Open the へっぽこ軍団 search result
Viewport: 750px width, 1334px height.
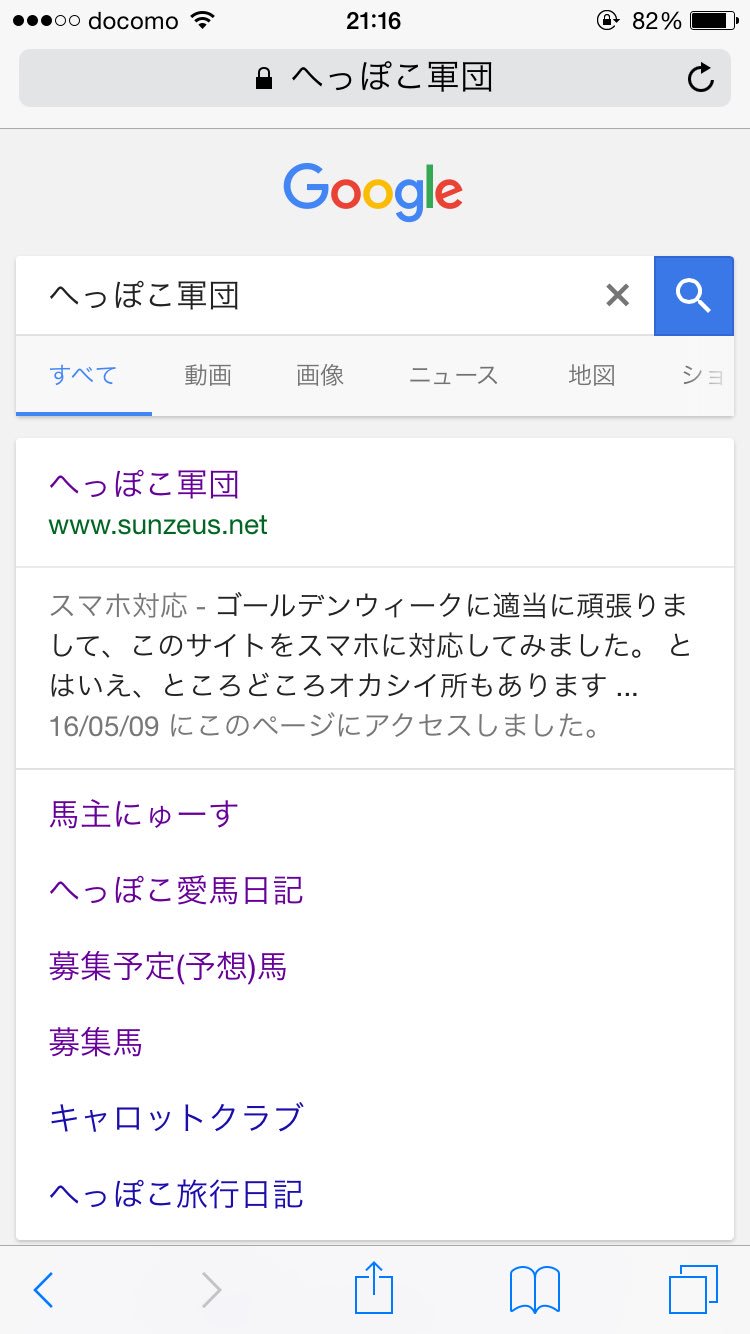(x=144, y=485)
